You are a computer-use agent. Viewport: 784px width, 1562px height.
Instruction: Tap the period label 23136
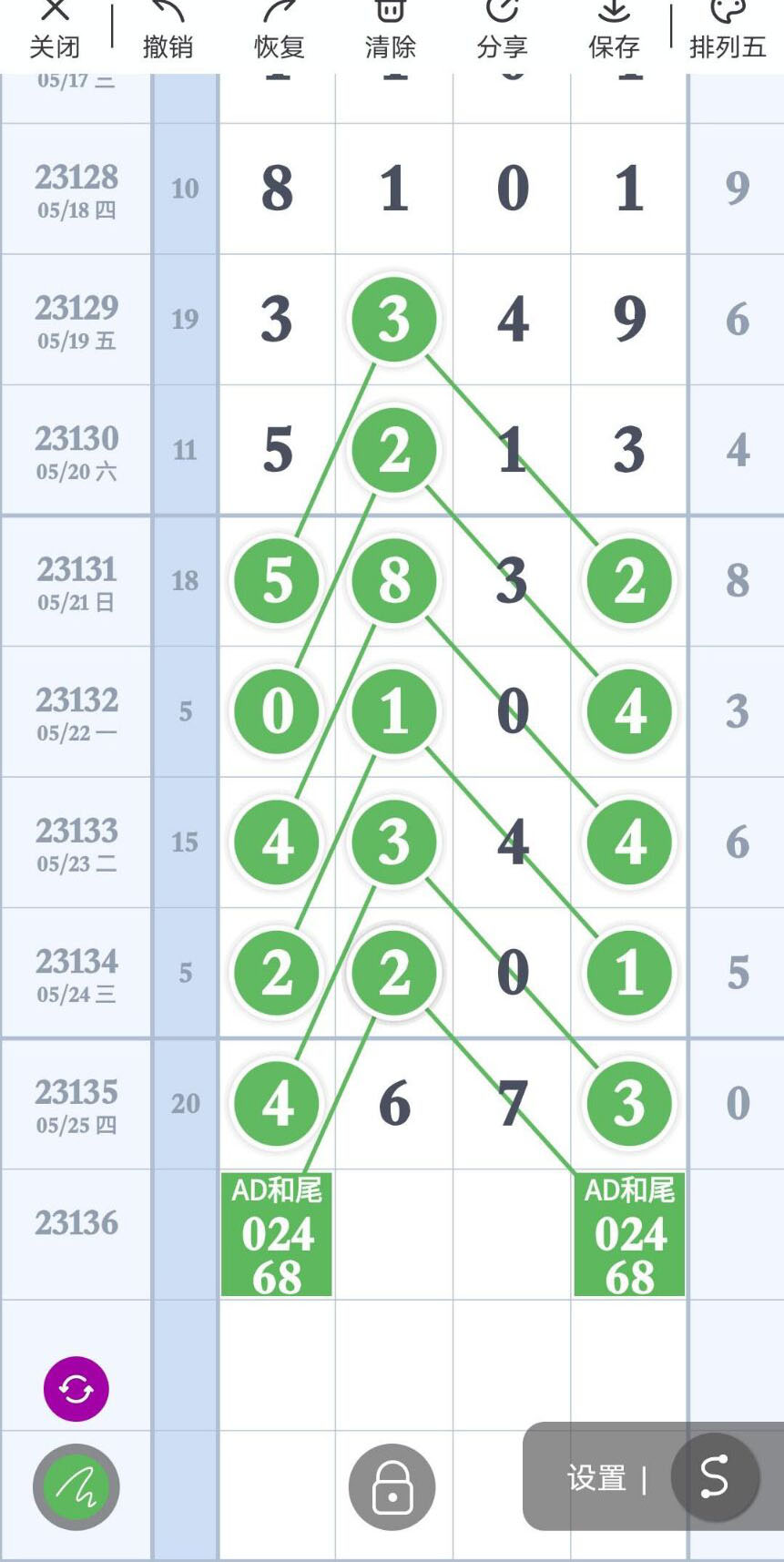point(76,1223)
